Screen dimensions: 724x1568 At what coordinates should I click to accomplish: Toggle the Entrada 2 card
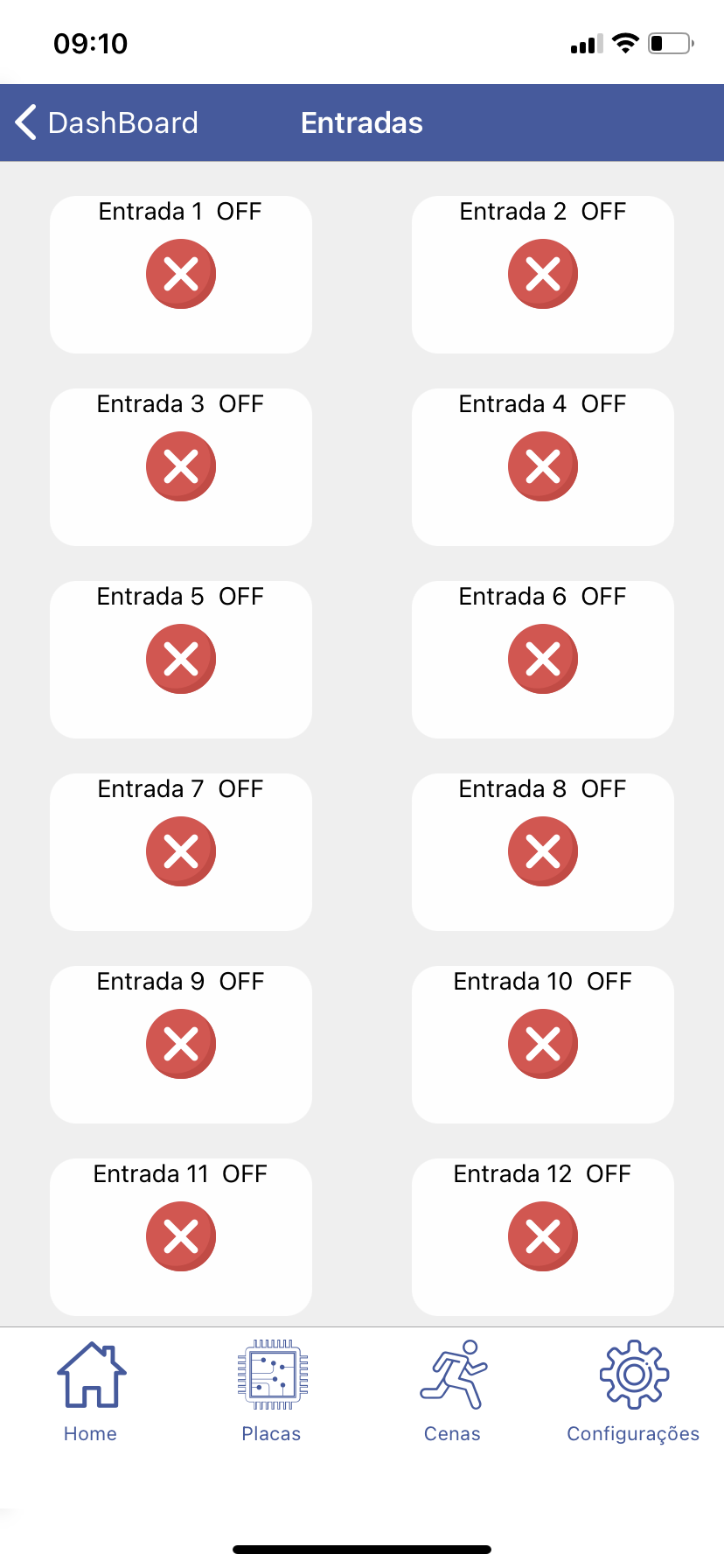coord(543,274)
